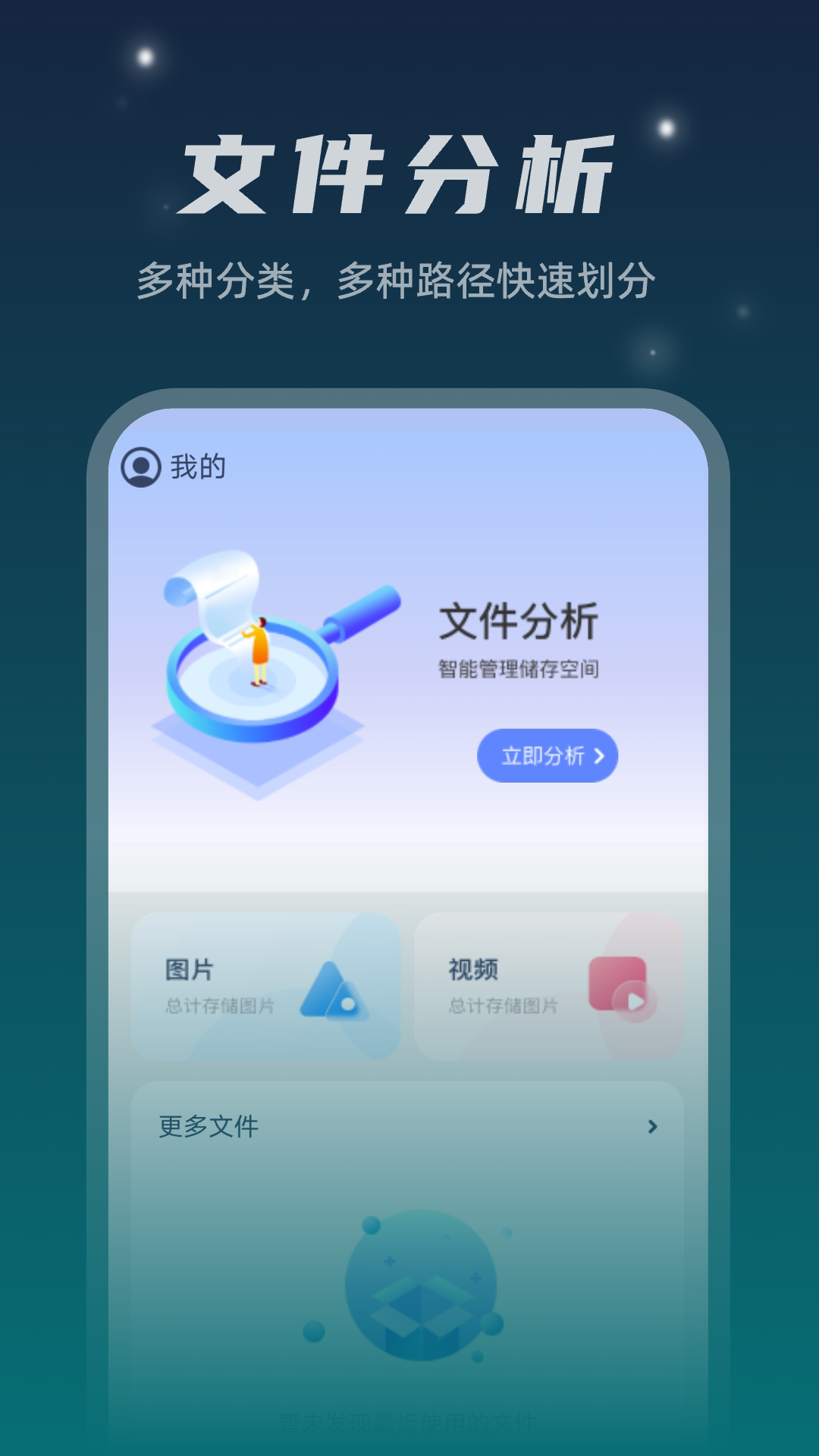Click 更多文件 text link
Image resolution: width=819 pixels, height=1456 pixels.
click(x=206, y=1128)
